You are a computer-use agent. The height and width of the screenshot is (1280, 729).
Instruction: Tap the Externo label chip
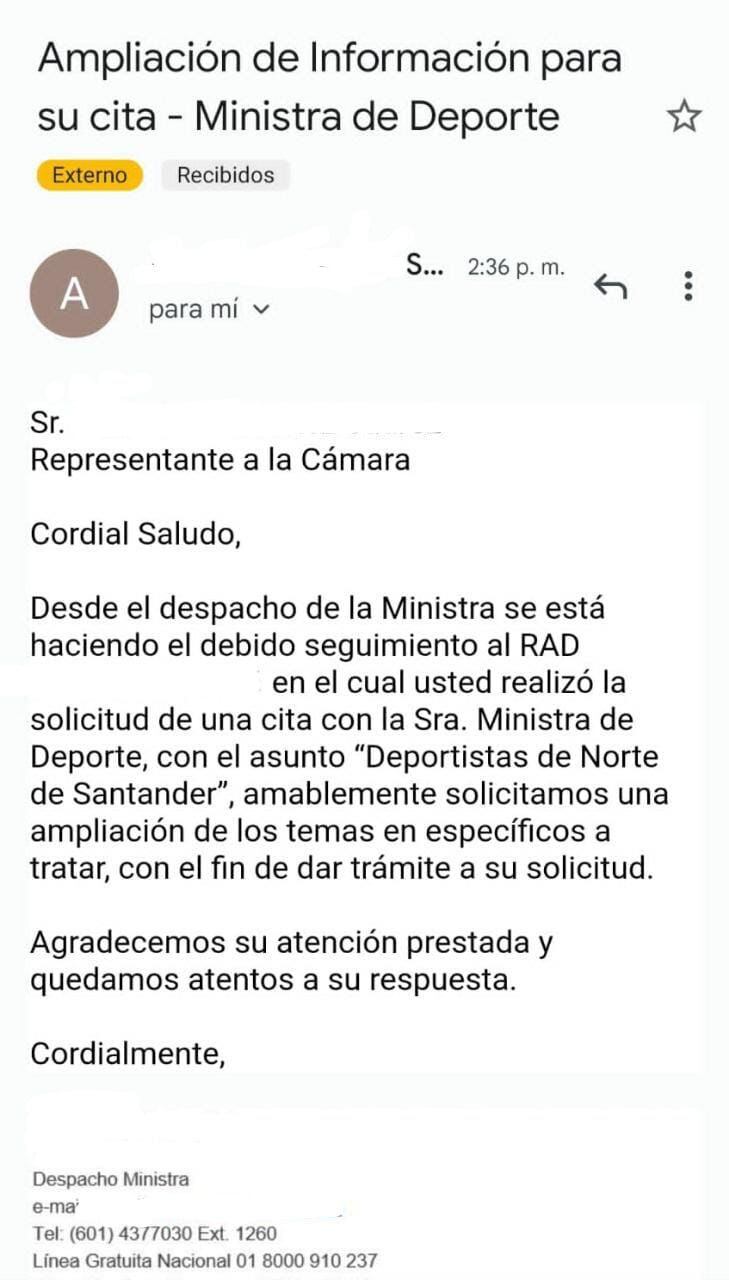[x=90, y=175]
